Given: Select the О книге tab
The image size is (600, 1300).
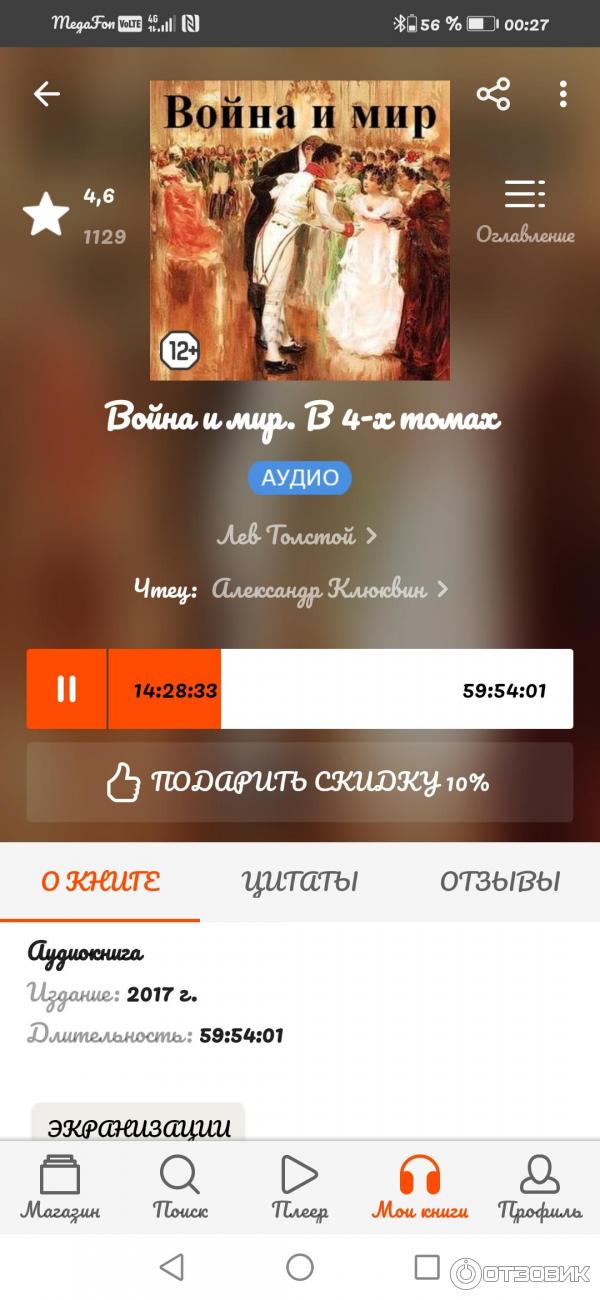Looking at the screenshot, I should click(100, 881).
